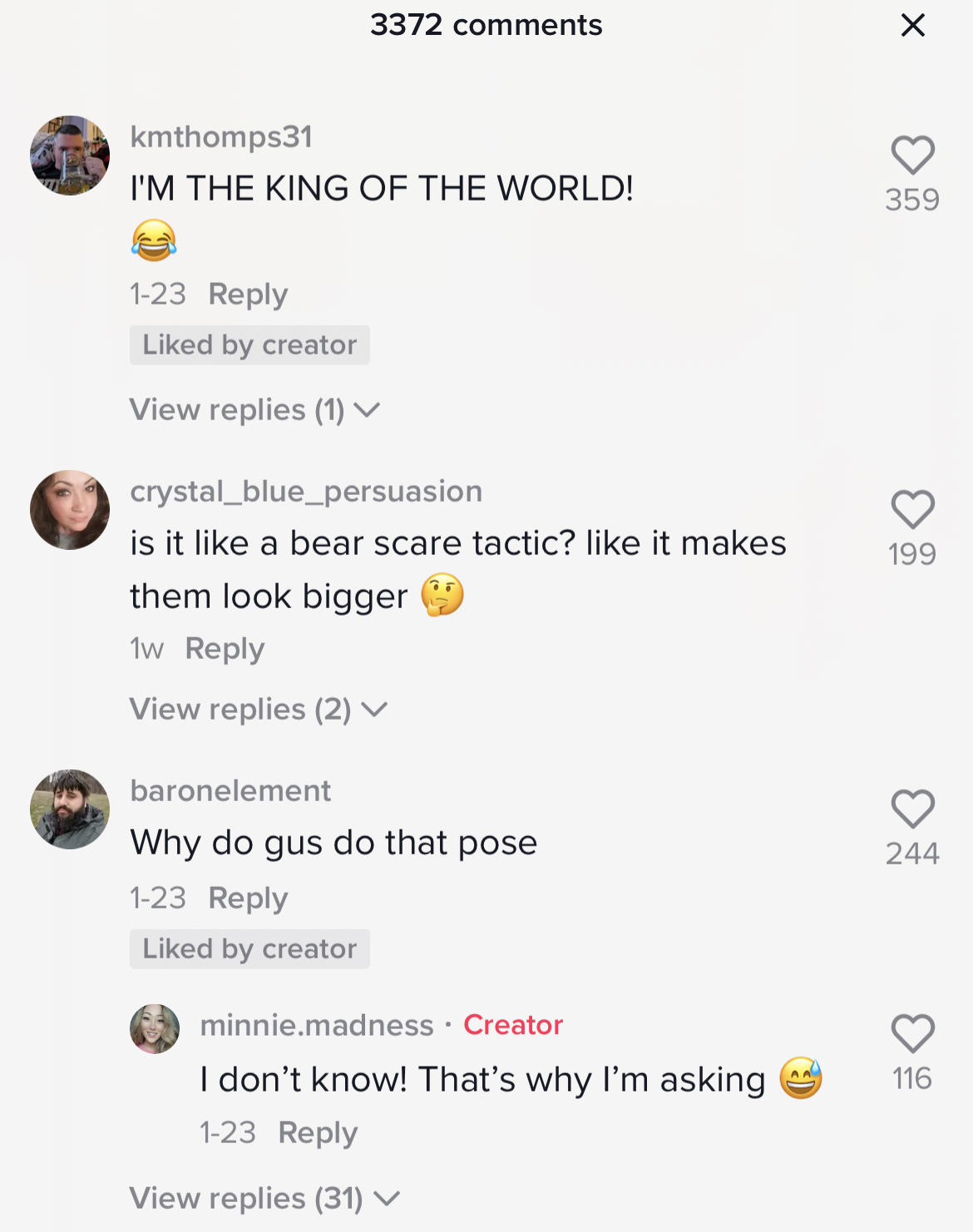Expand View replies (1) under kmthomps31
Image resolution: width=973 pixels, height=1232 pixels.
tap(254, 410)
